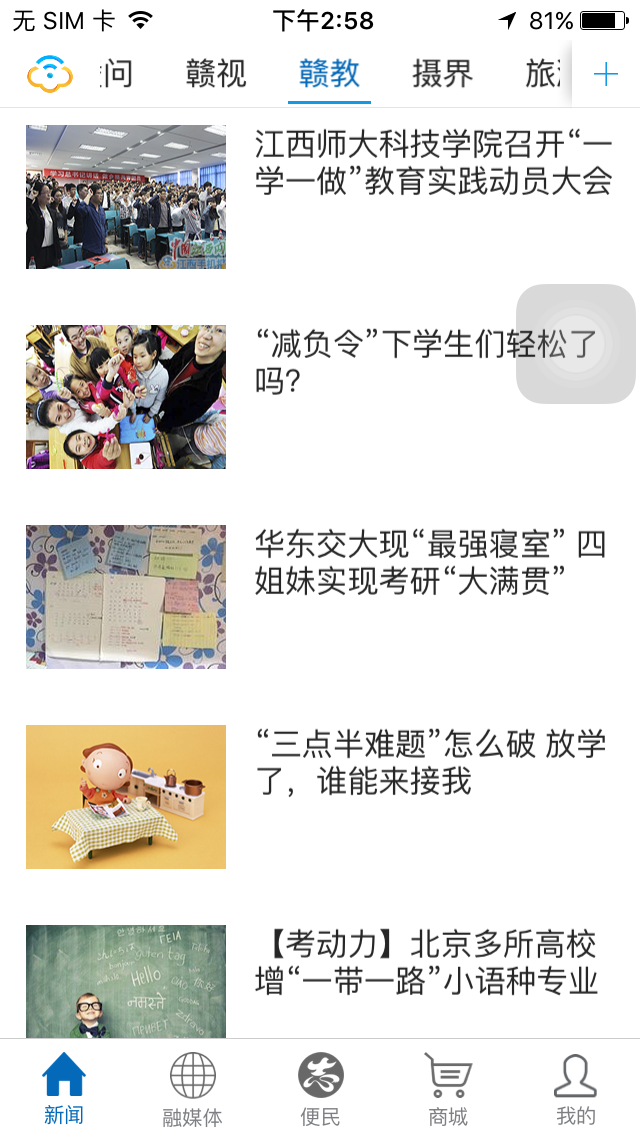
Task: Open the 便民 services tab
Action: coord(320,1088)
